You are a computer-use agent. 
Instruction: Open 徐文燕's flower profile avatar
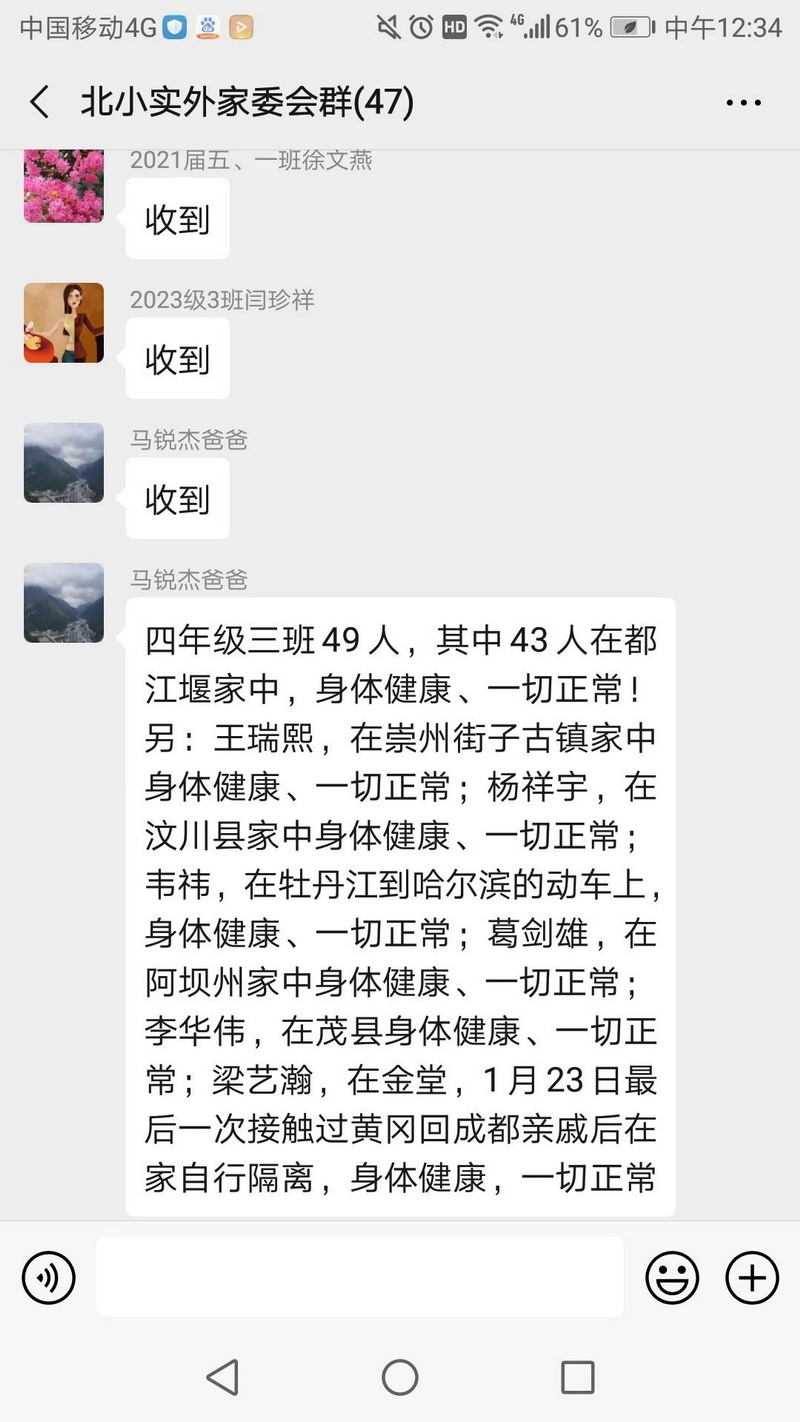(64, 186)
